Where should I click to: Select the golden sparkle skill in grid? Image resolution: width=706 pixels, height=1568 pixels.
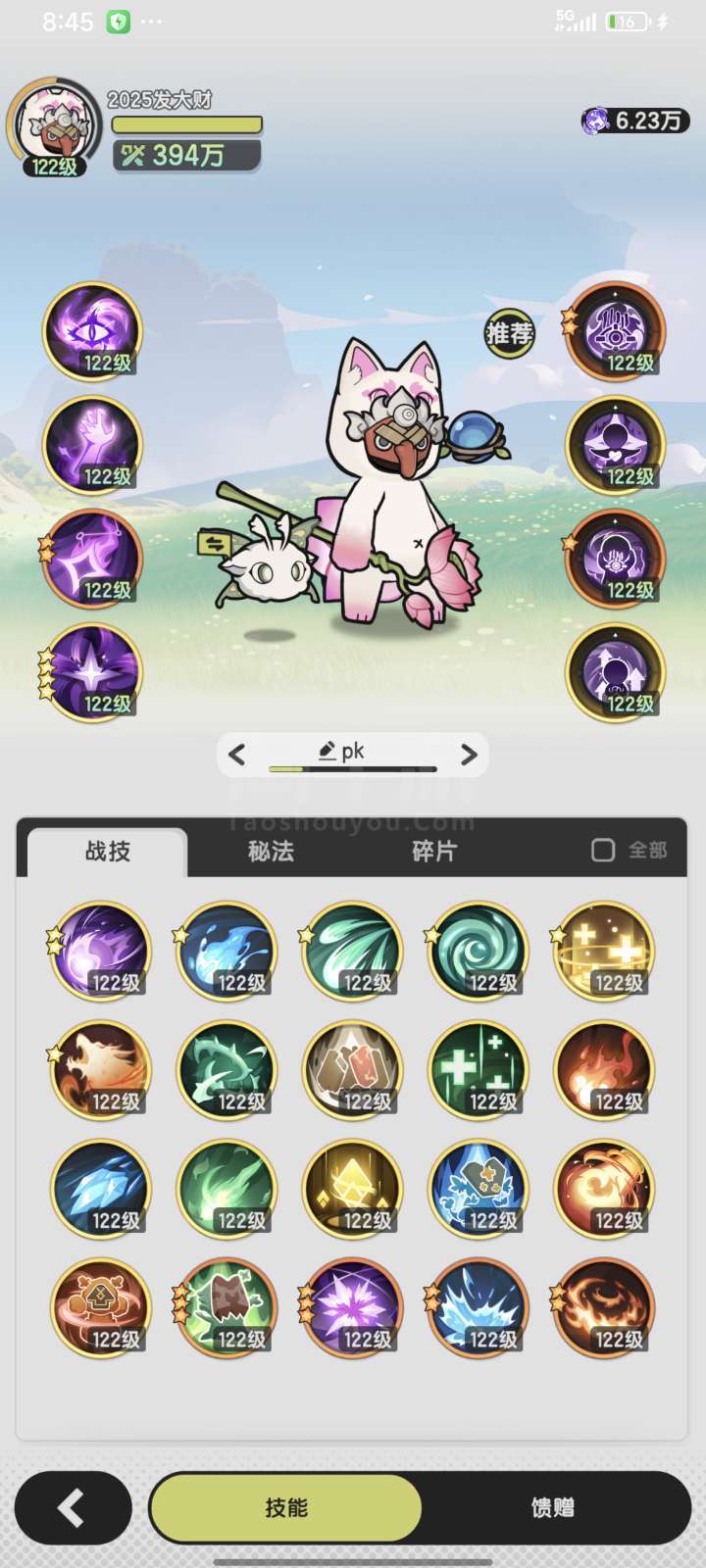click(x=603, y=951)
